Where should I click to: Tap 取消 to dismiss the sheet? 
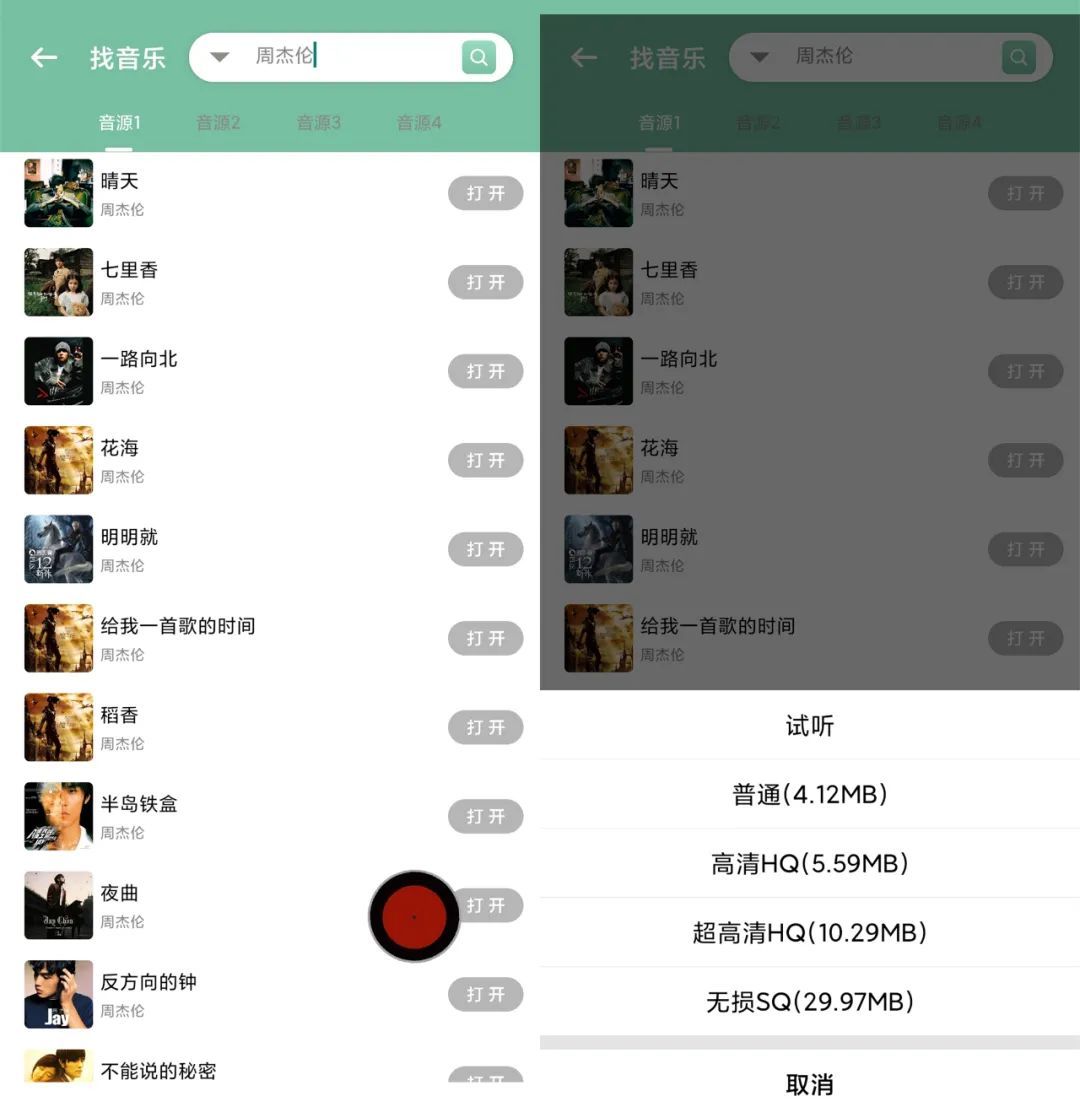tap(809, 1083)
